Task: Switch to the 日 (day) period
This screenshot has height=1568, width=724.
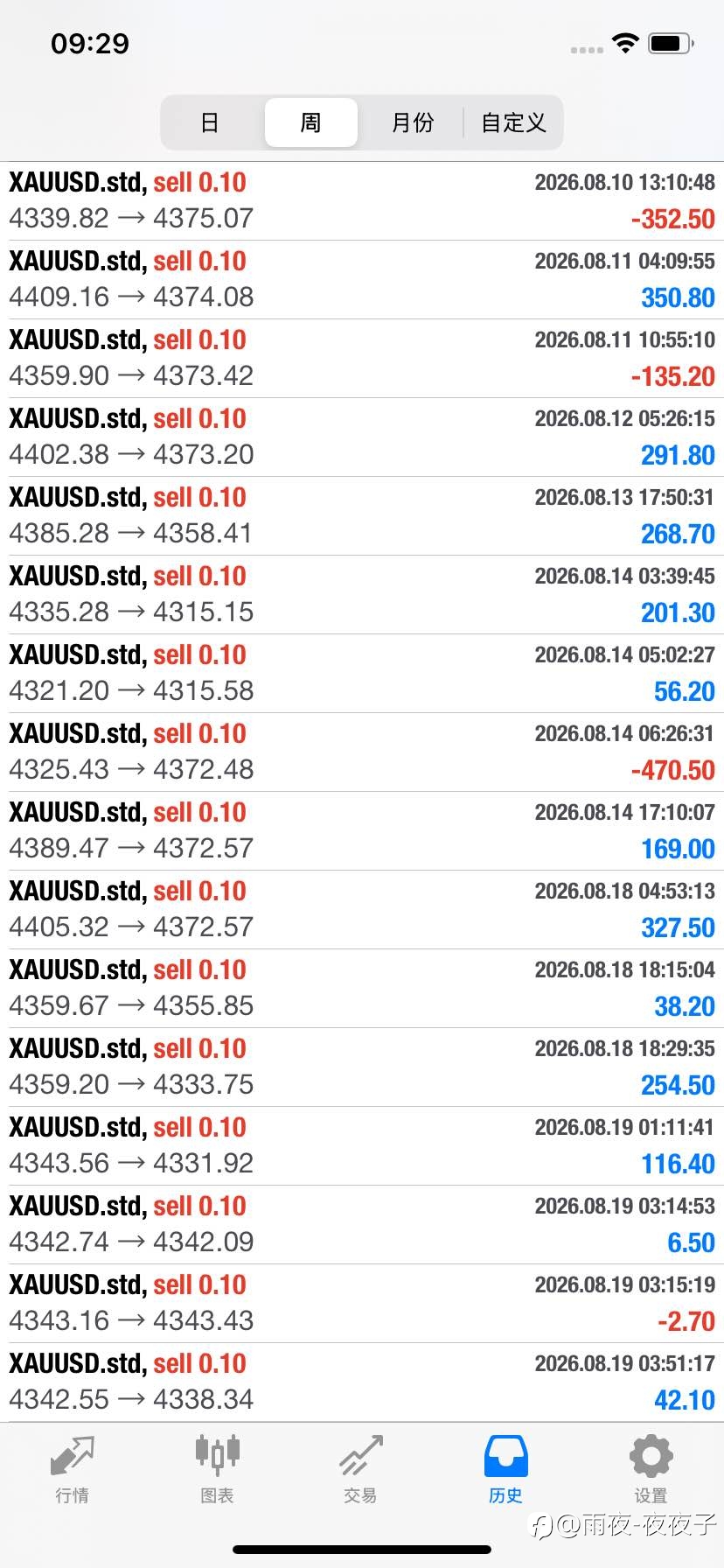Action: click(210, 122)
